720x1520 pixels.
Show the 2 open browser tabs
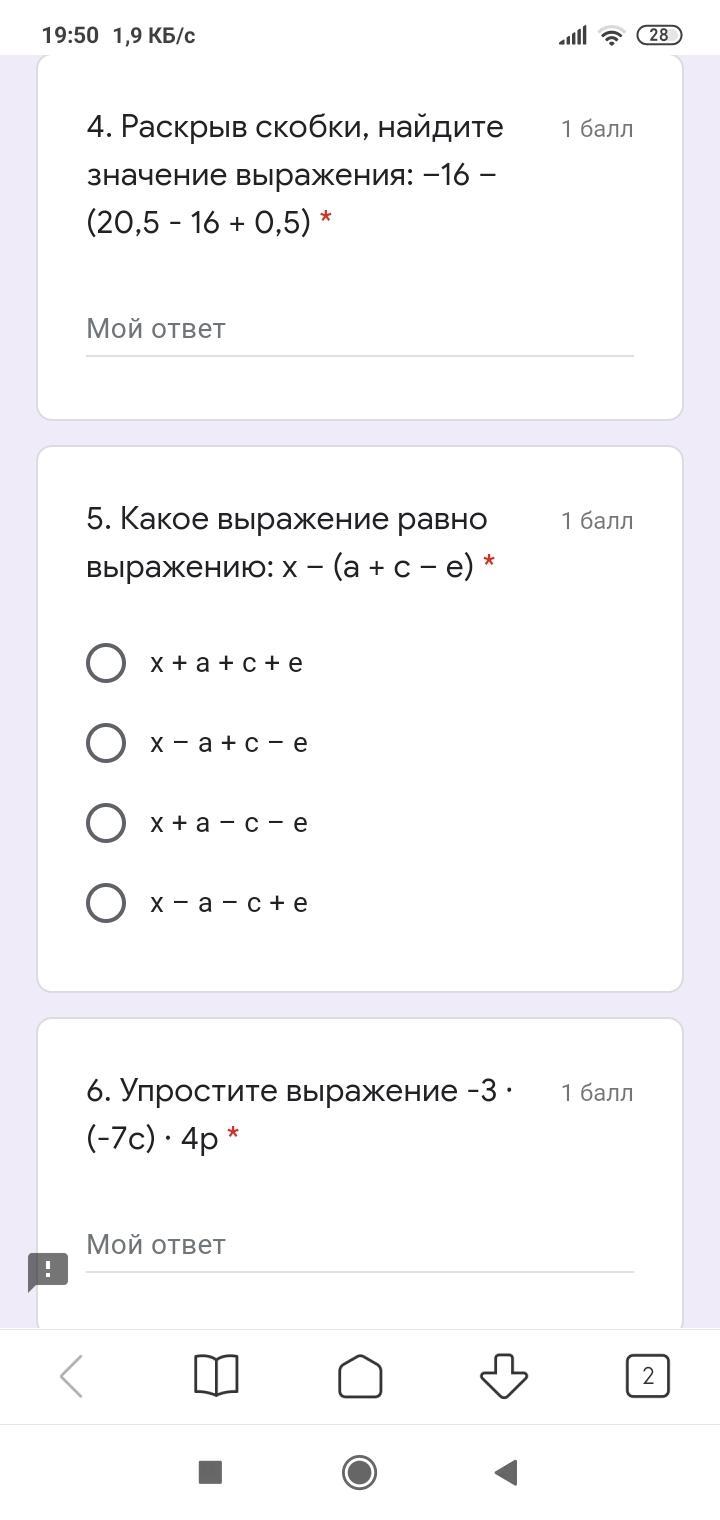pos(648,1377)
